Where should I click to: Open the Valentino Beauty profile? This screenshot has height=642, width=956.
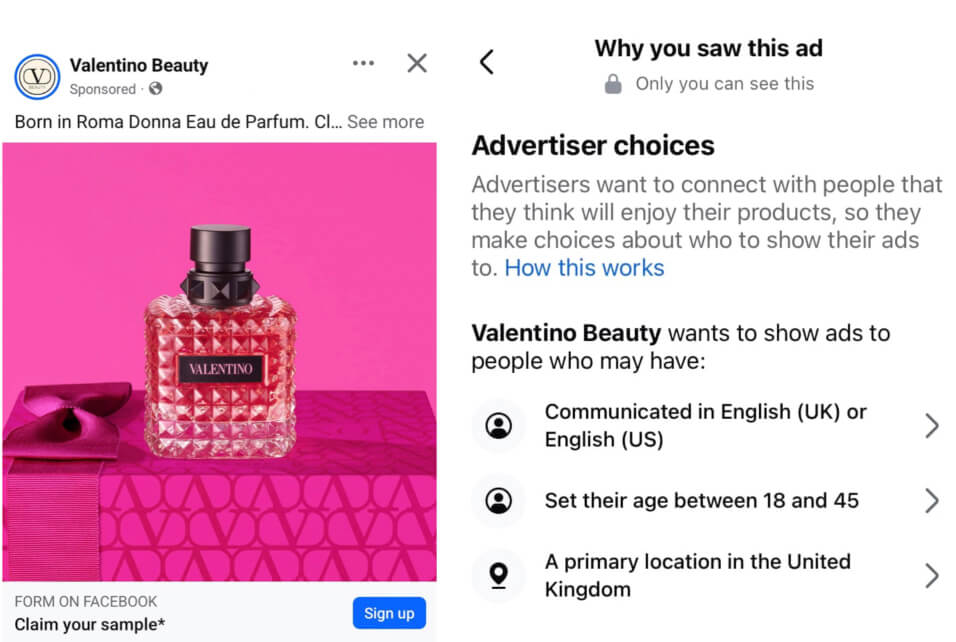pyautogui.click(x=138, y=65)
